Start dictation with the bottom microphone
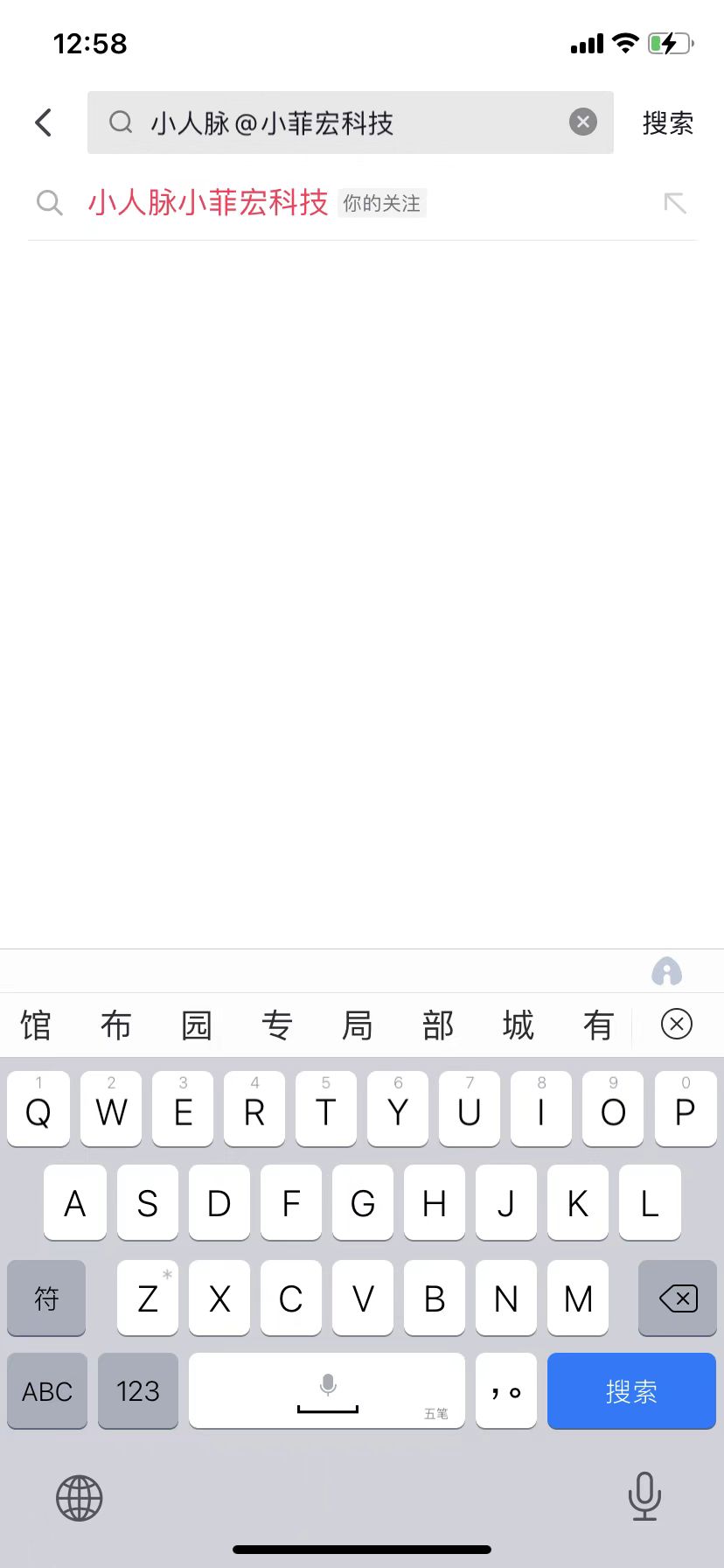 (644, 1496)
